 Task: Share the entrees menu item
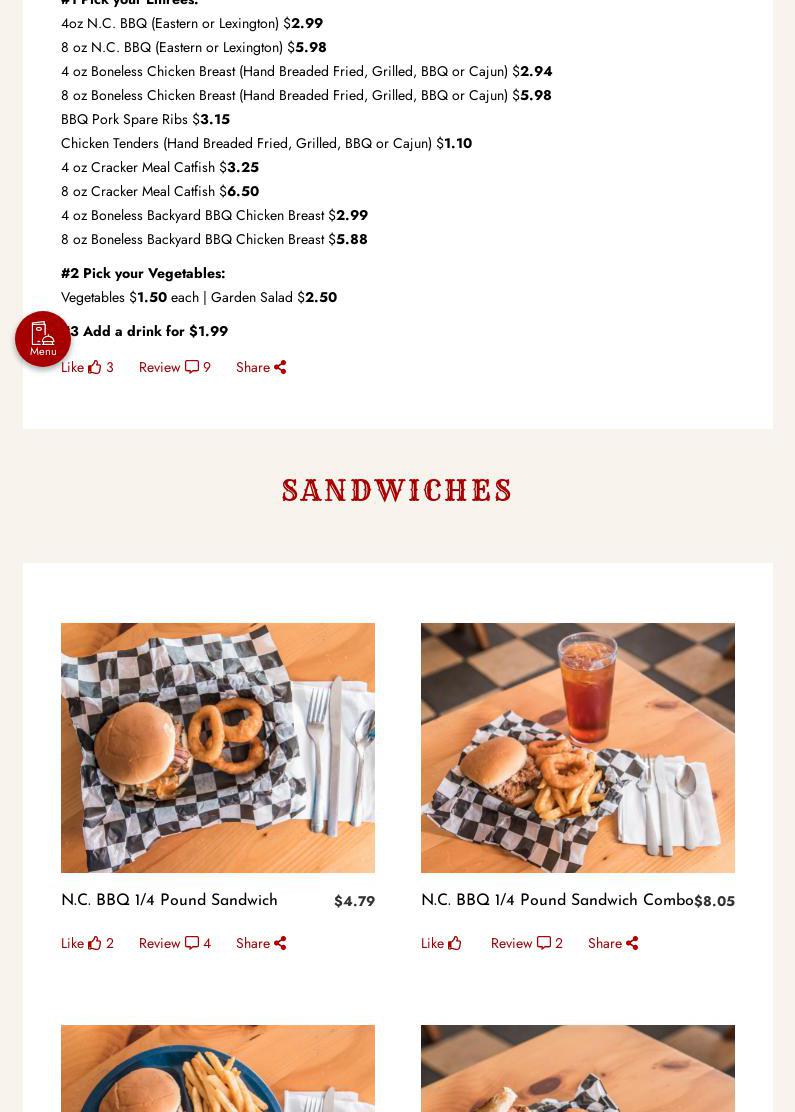tap(261, 368)
